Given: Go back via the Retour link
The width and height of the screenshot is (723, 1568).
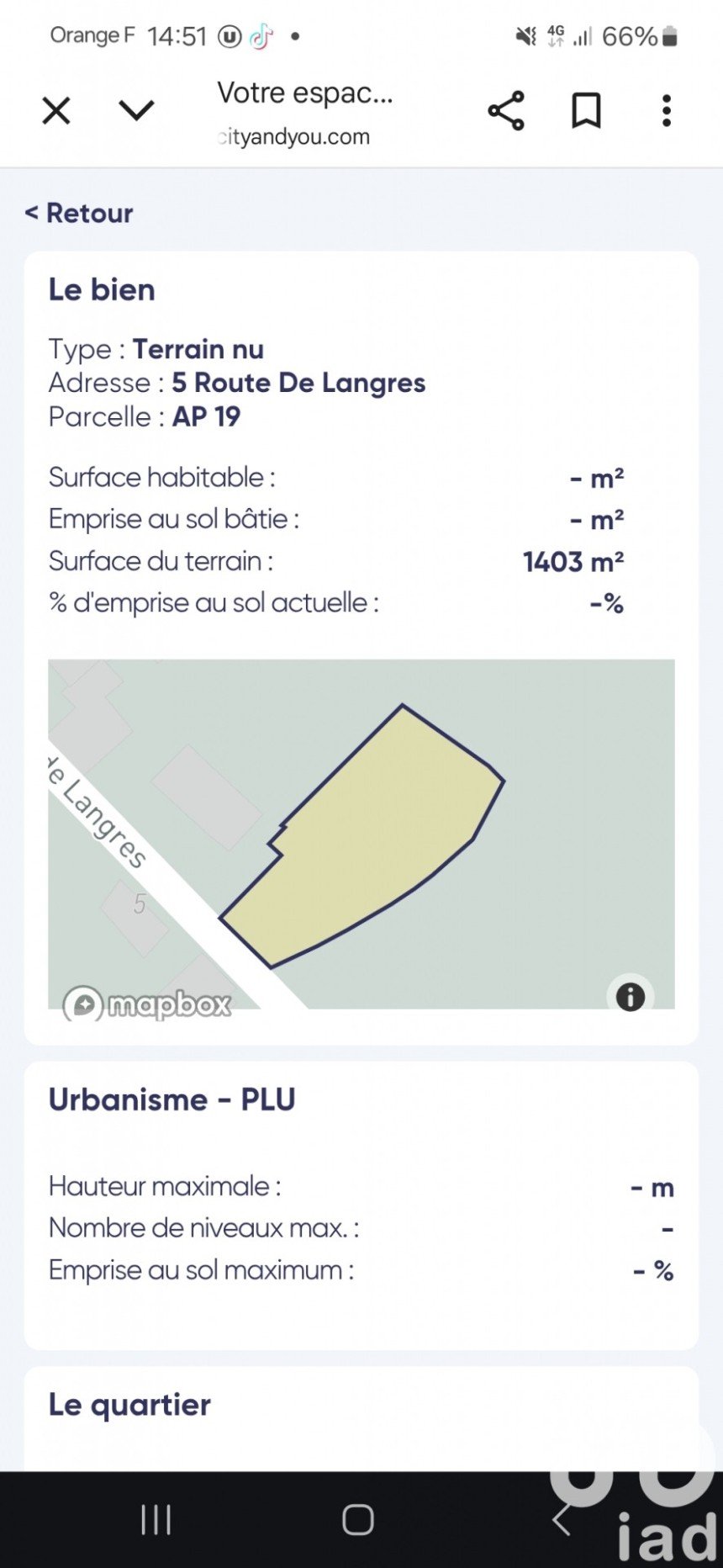Looking at the screenshot, I should point(79,213).
